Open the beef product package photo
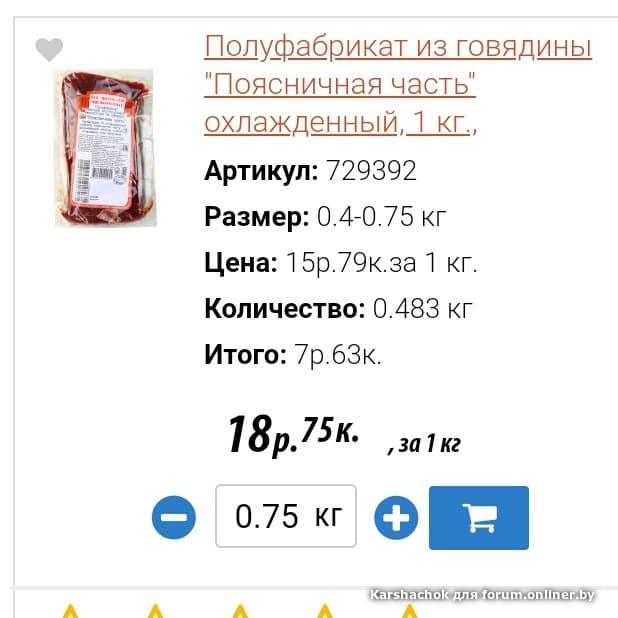 [x=103, y=147]
